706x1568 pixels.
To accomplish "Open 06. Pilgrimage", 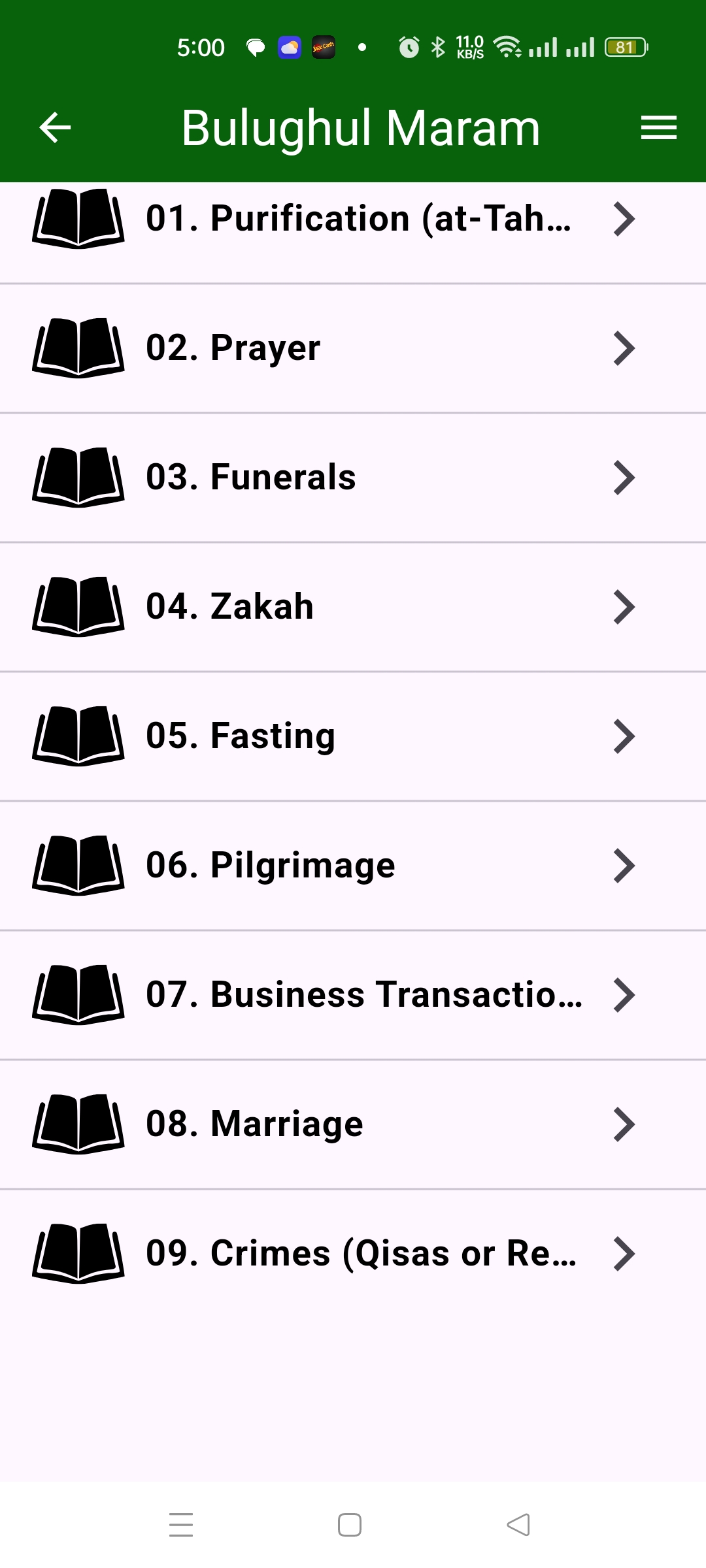I will pyautogui.click(x=353, y=866).
